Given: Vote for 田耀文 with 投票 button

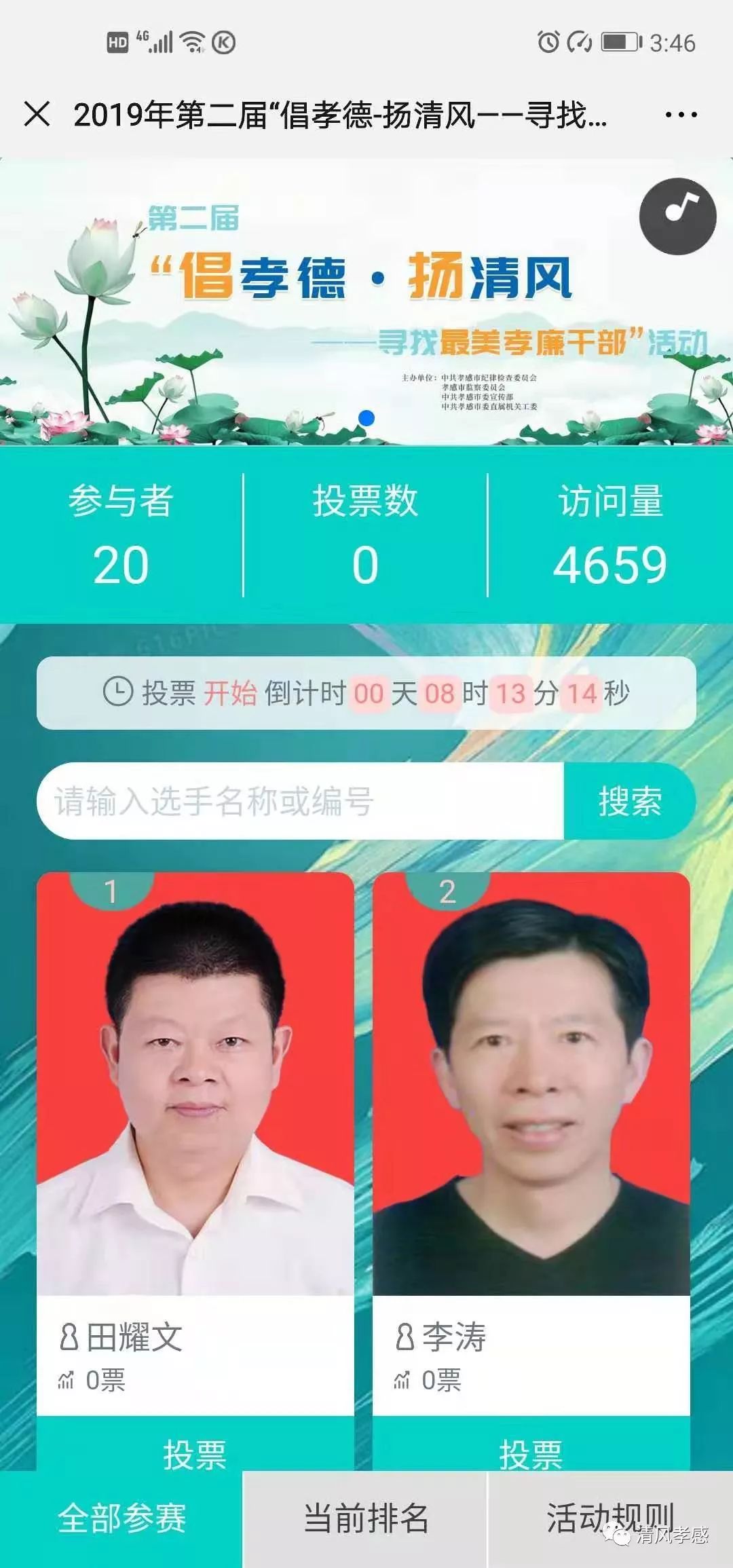Looking at the screenshot, I should click(x=195, y=1451).
